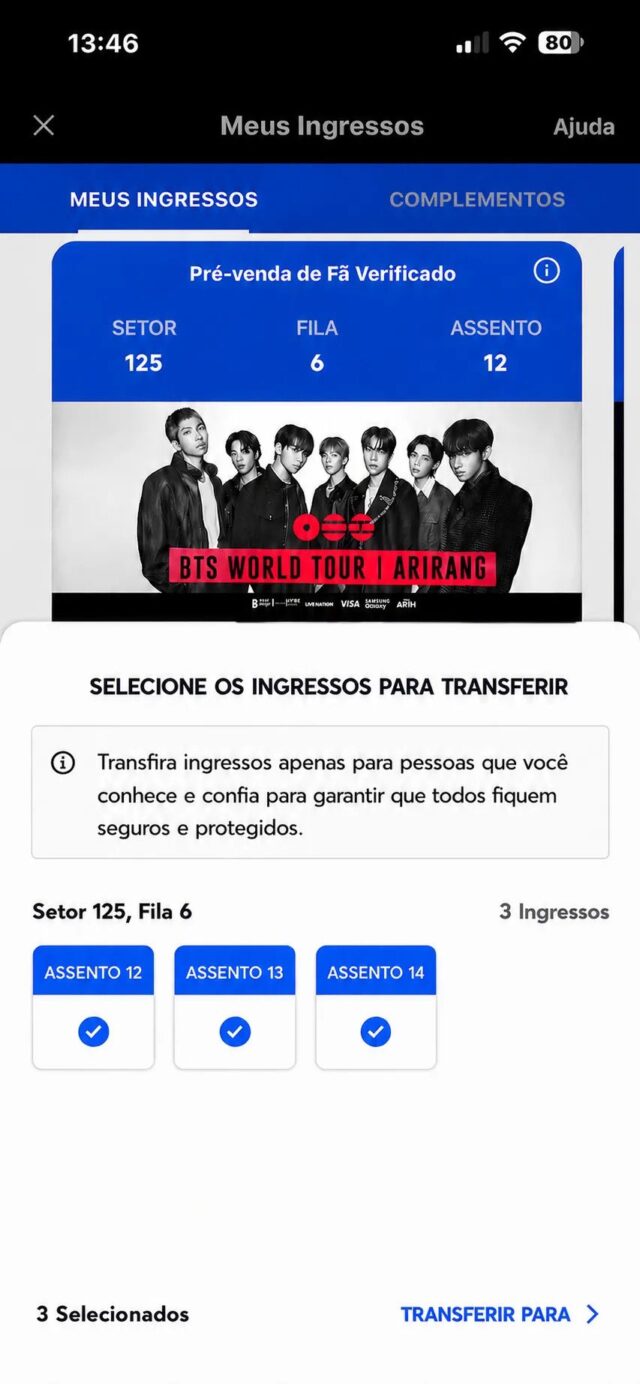Switch to the Complementos tab
The image size is (640, 1384).
[x=477, y=199]
